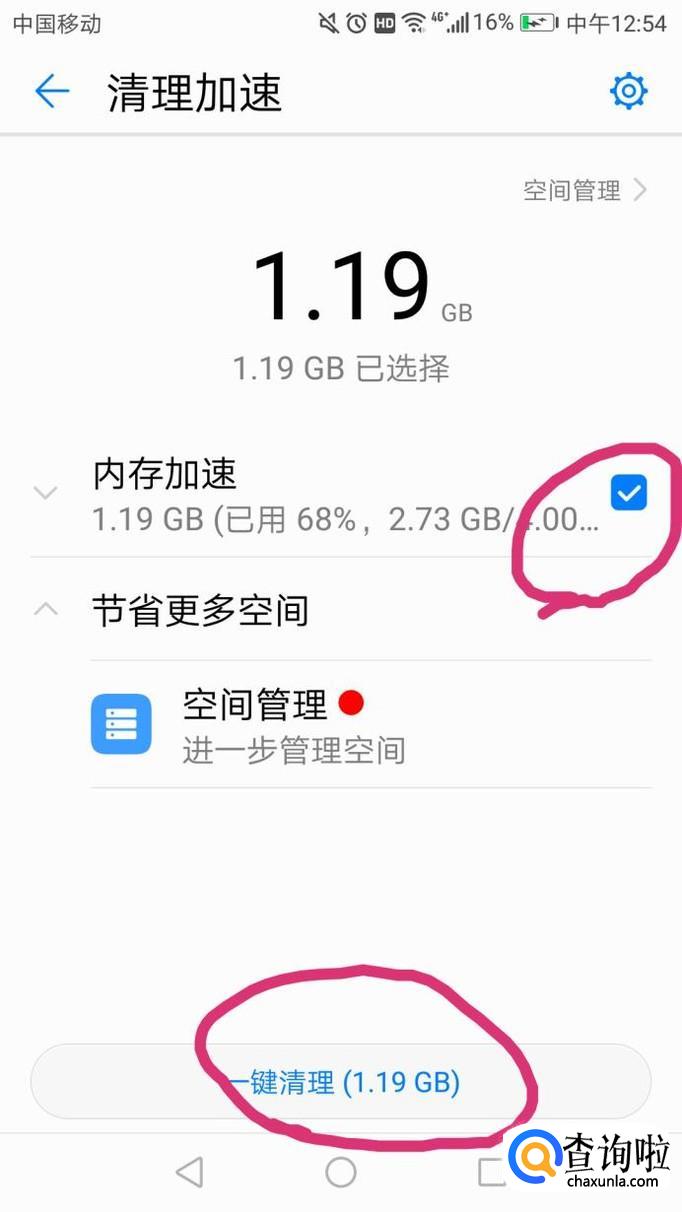Image resolution: width=682 pixels, height=1212 pixels.
Task: Go to the home screen
Action: (341, 1172)
